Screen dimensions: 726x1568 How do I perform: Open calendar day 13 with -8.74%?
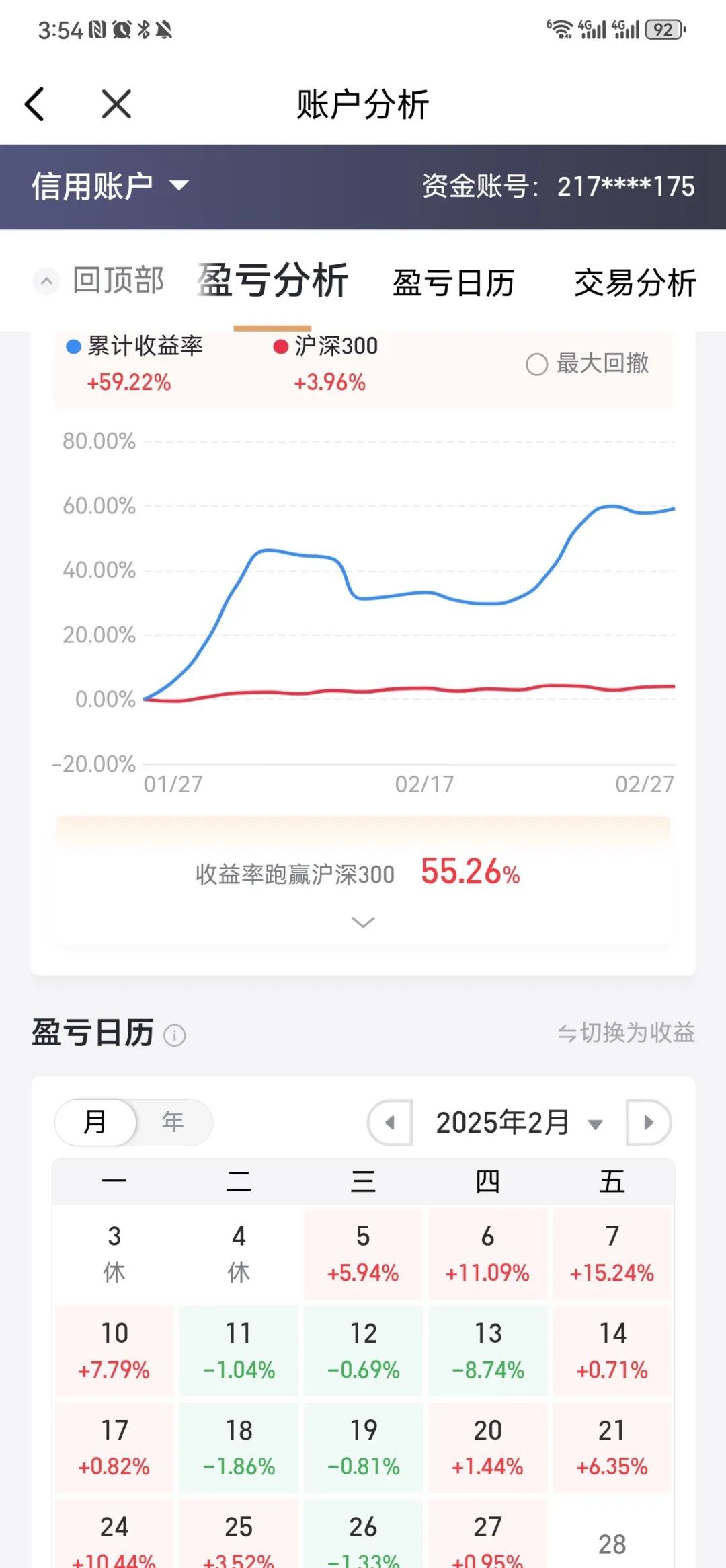tap(488, 1350)
